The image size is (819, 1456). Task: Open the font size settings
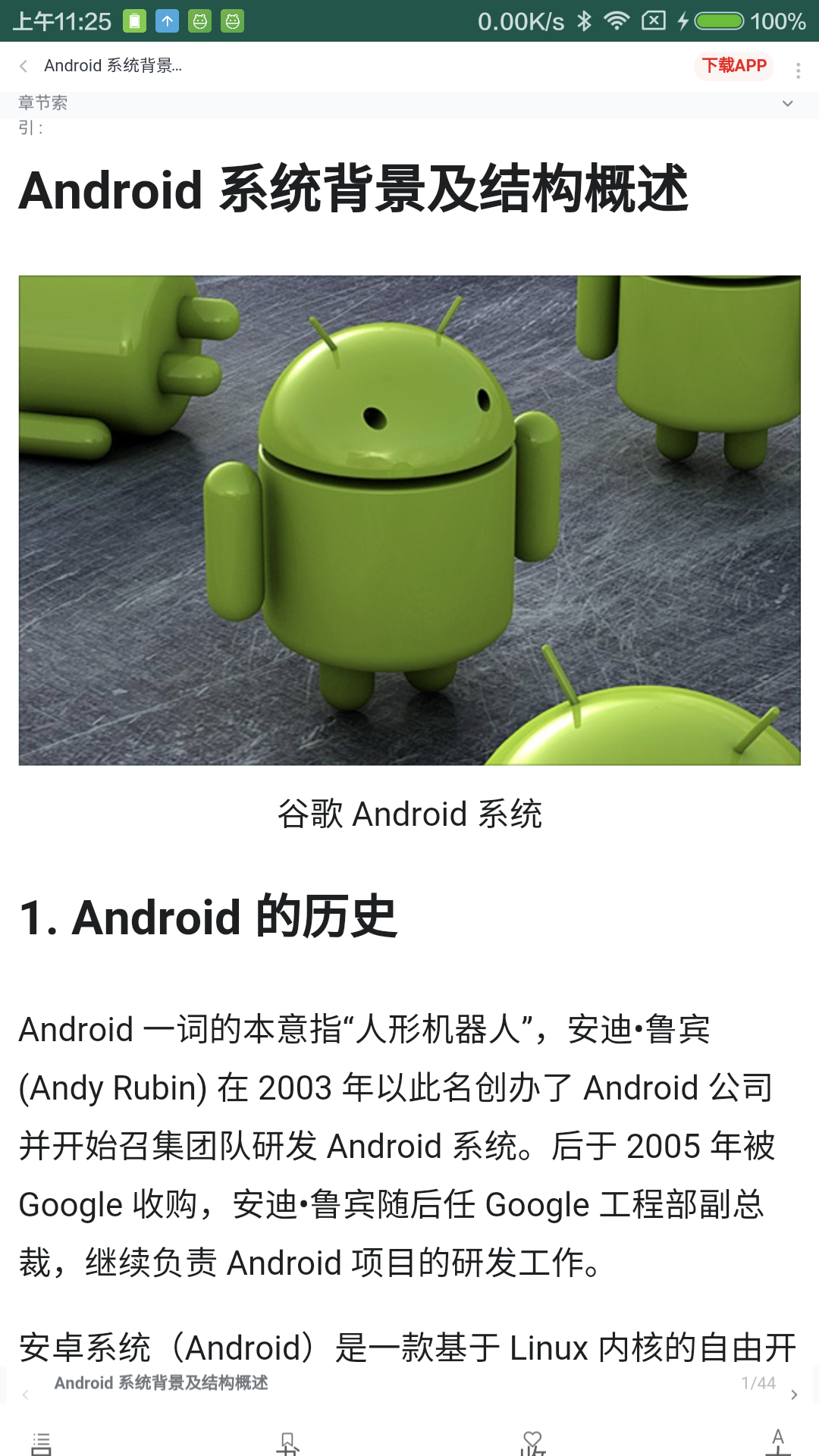(x=777, y=1442)
